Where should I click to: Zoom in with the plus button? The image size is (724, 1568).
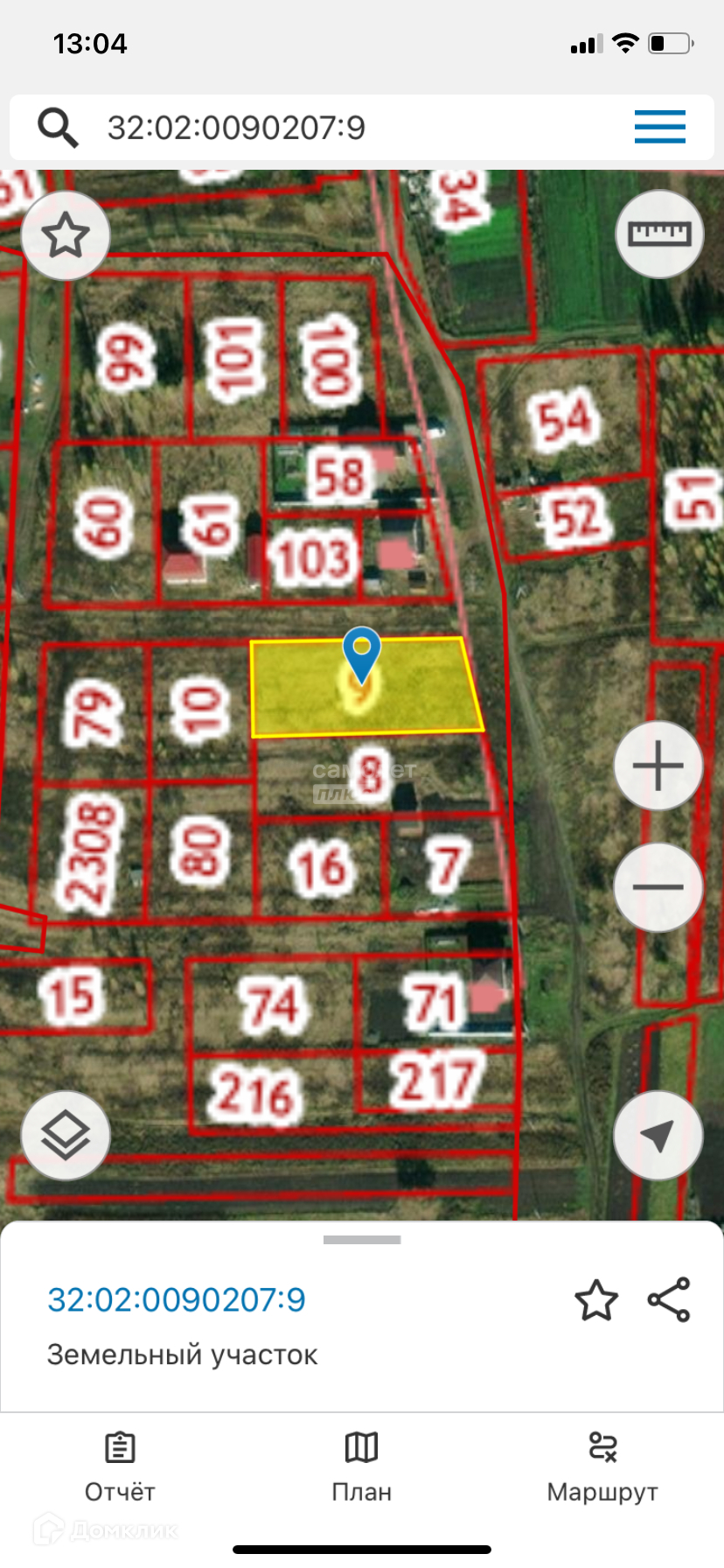[658, 766]
